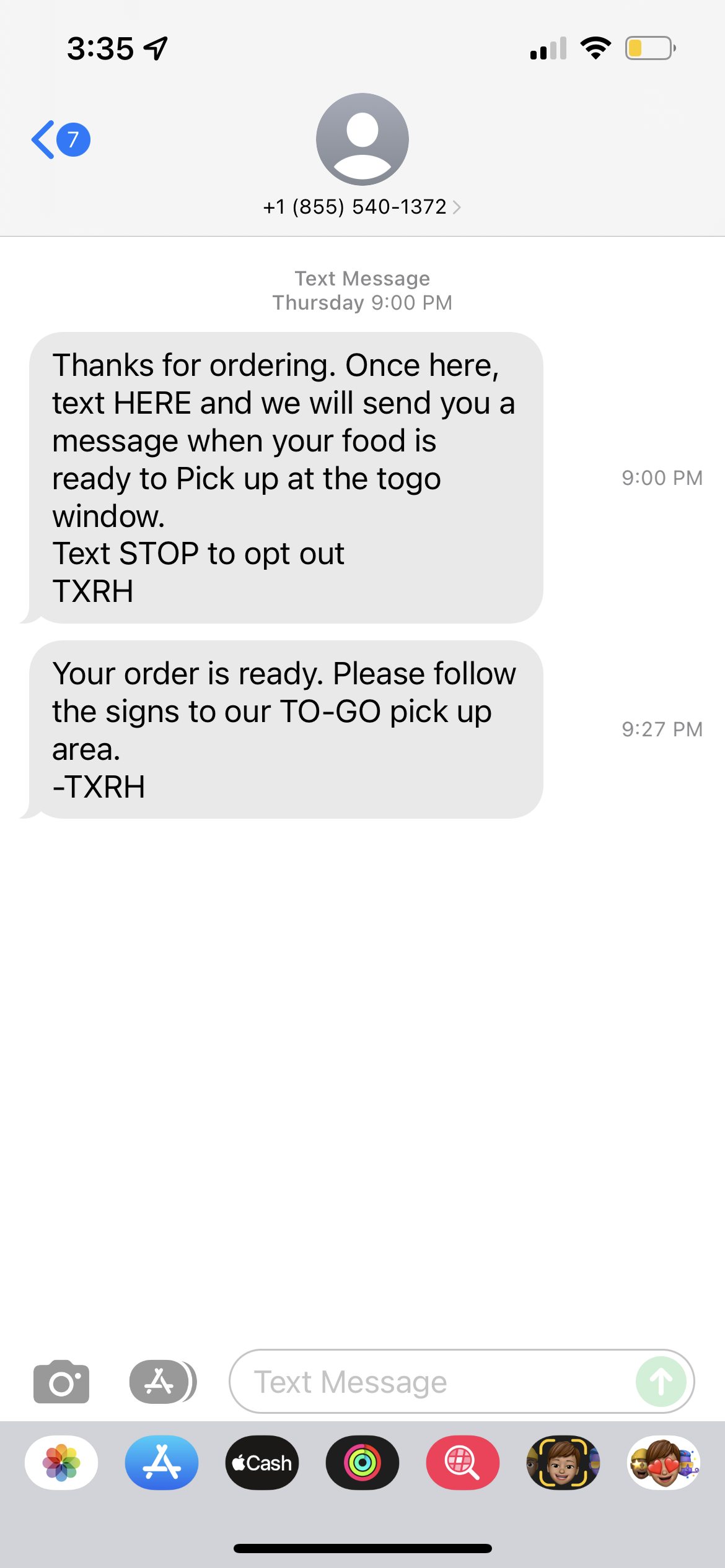
Task: Tap the unread count badge showing 7
Action: tap(72, 139)
